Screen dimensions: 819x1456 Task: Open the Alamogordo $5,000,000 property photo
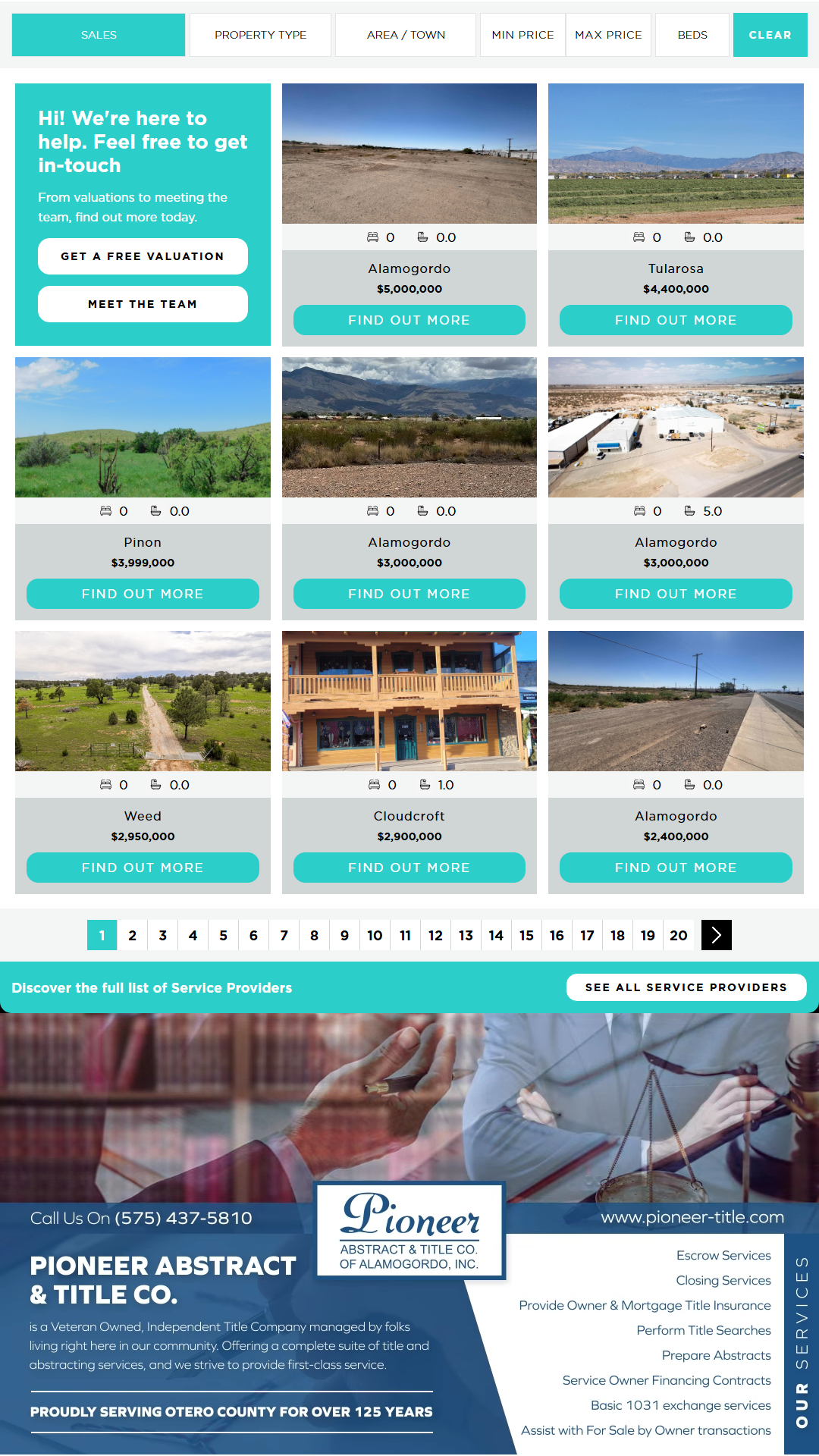pyautogui.click(x=409, y=153)
